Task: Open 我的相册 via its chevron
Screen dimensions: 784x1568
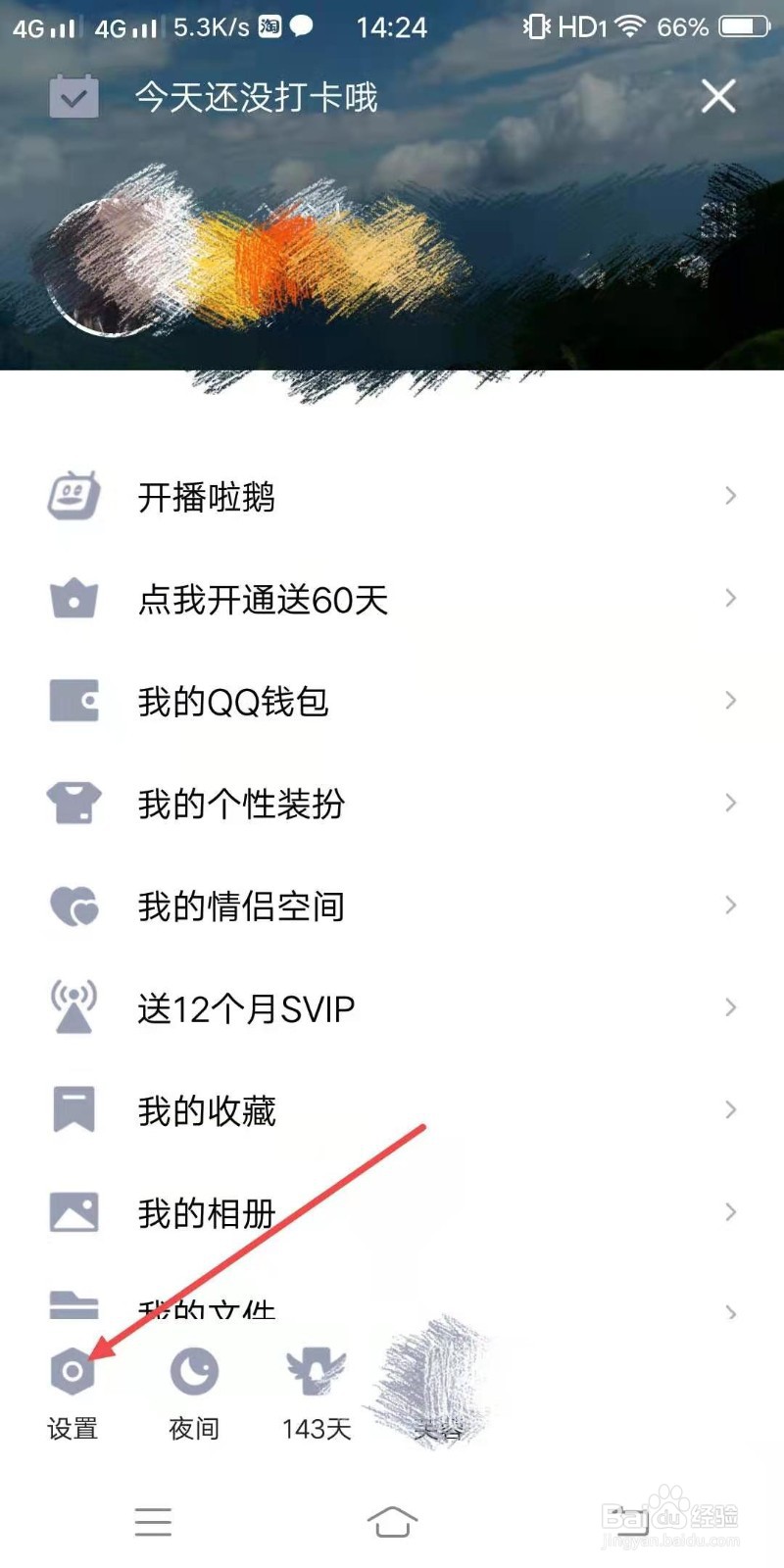Action: pyautogui.click(x=730, y=1211)
